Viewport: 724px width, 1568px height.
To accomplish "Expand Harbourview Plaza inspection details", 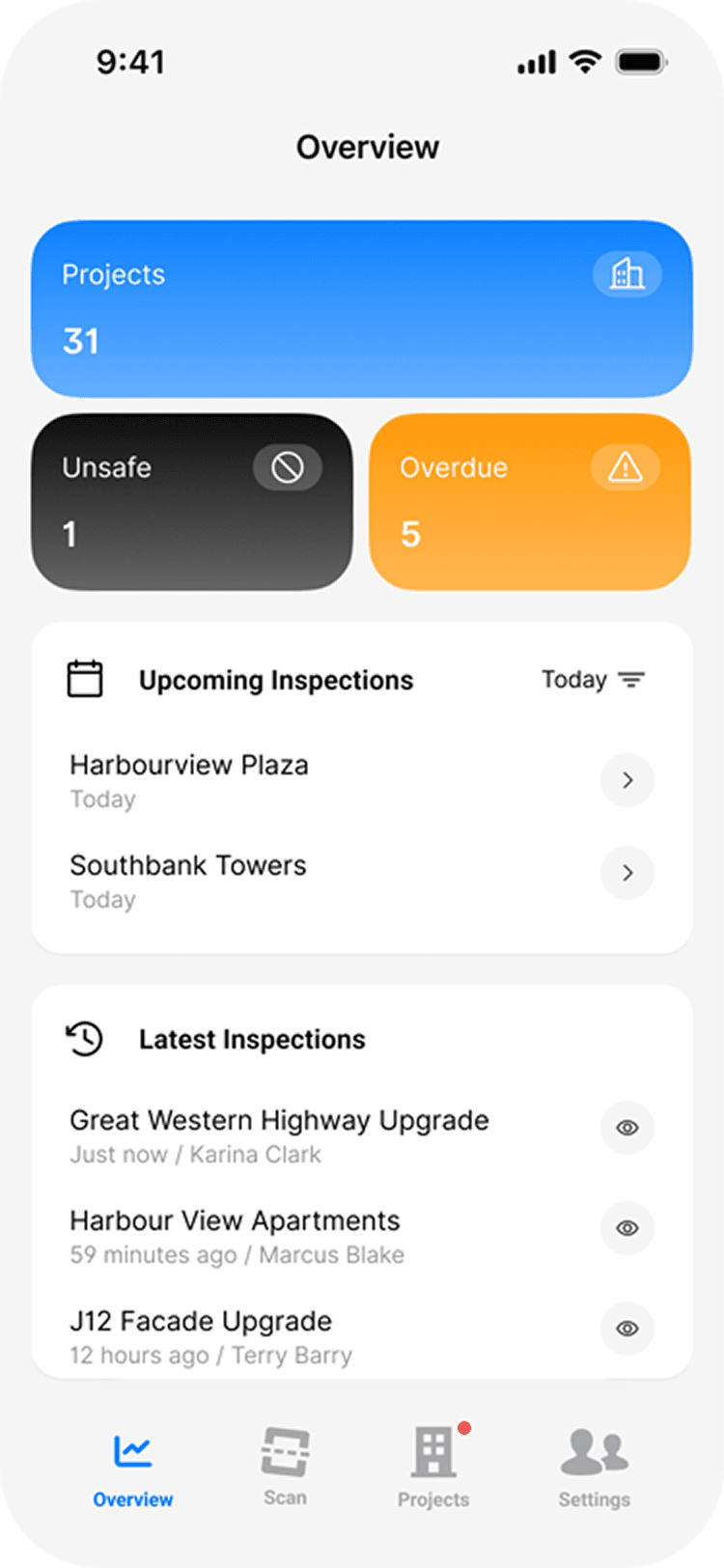I will [627, 780].
